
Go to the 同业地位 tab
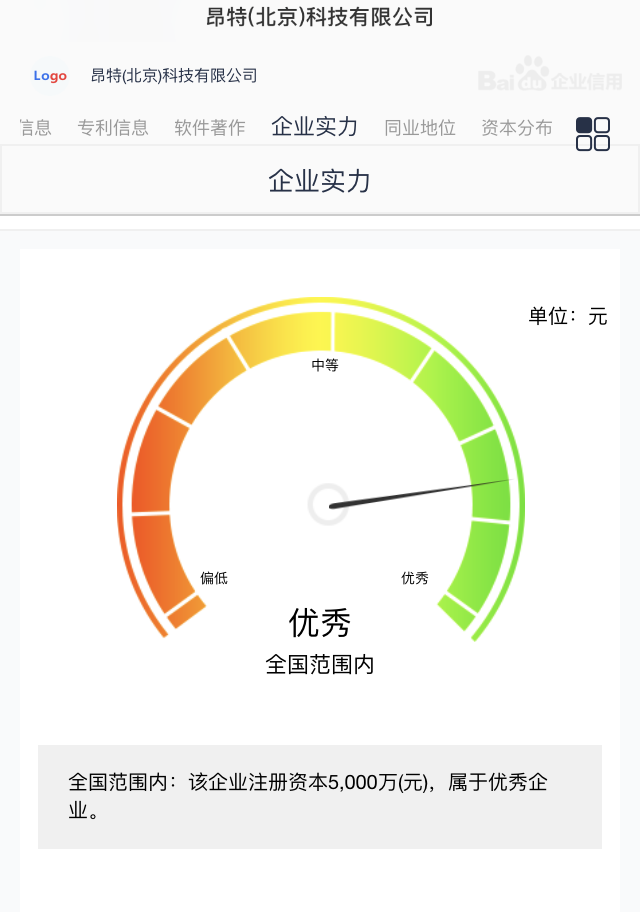click(419, 127)
